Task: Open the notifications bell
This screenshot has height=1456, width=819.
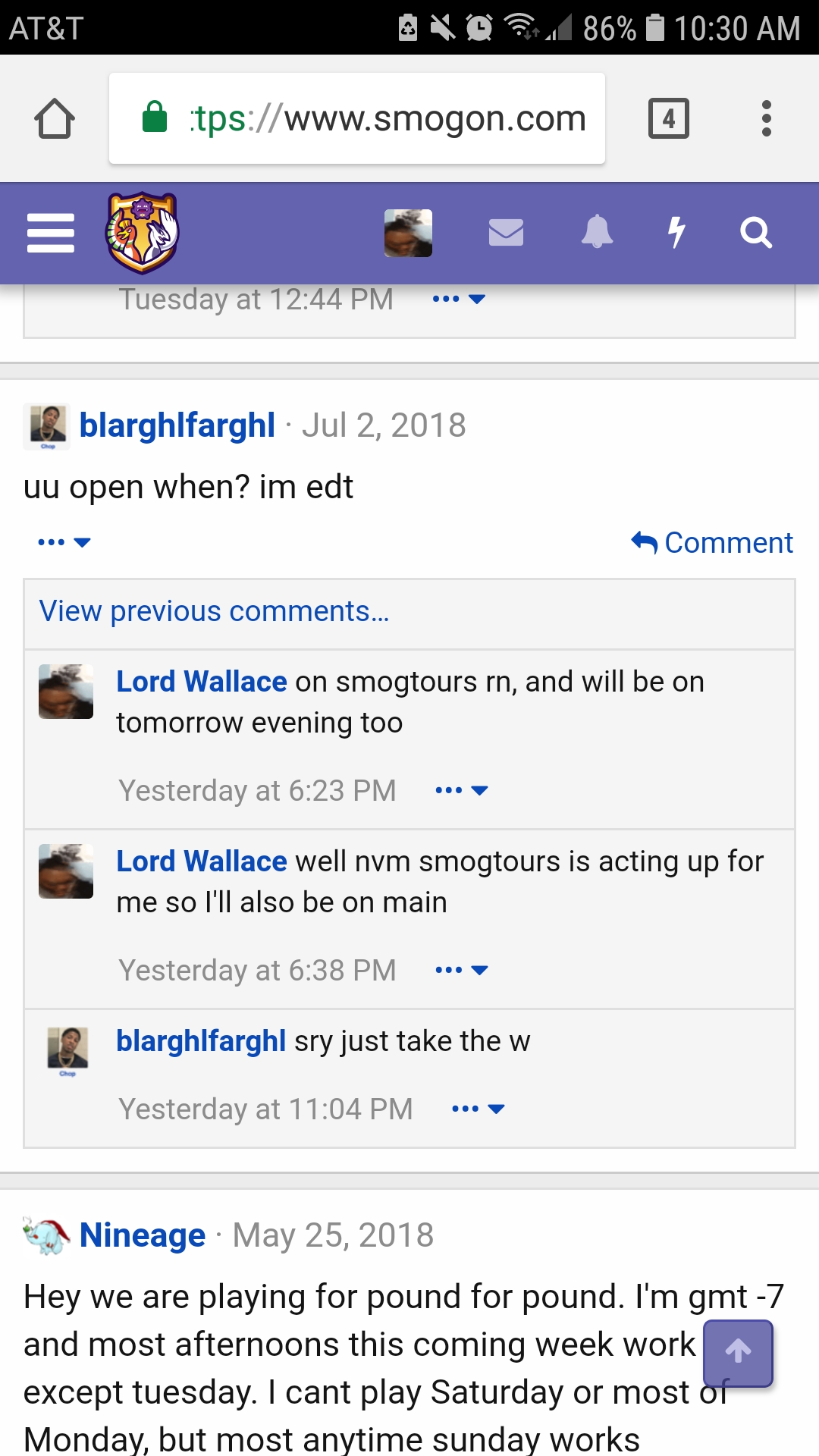Action: click(597, 233)
